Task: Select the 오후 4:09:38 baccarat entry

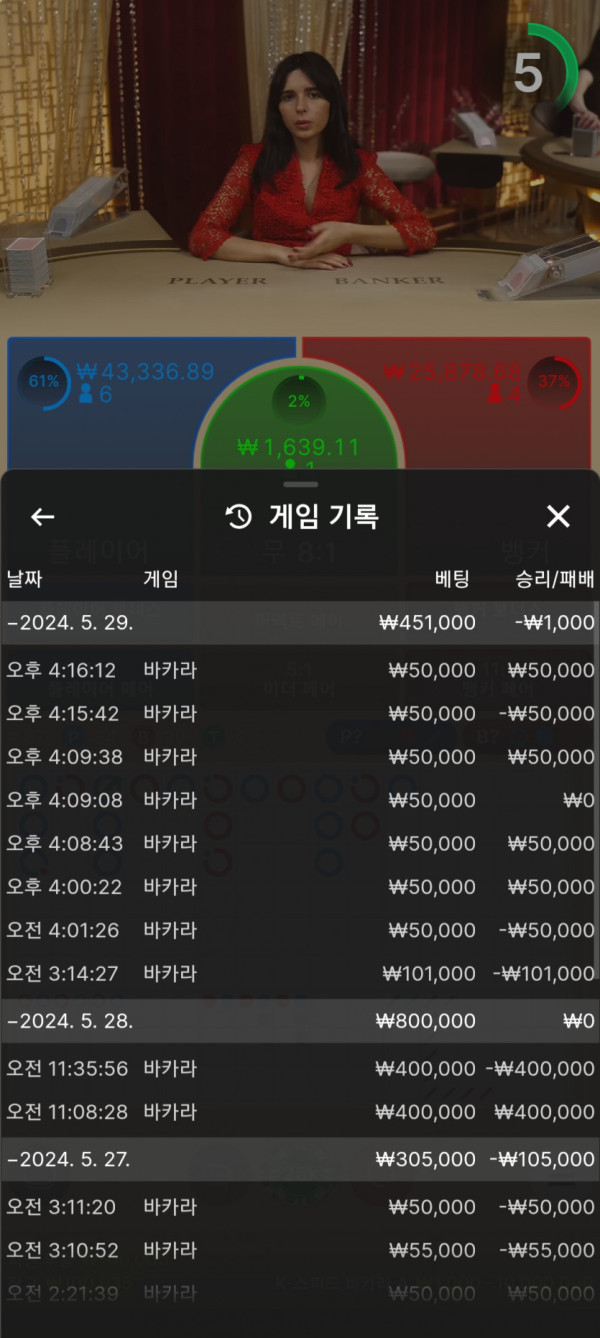Action: pos(300,757)
